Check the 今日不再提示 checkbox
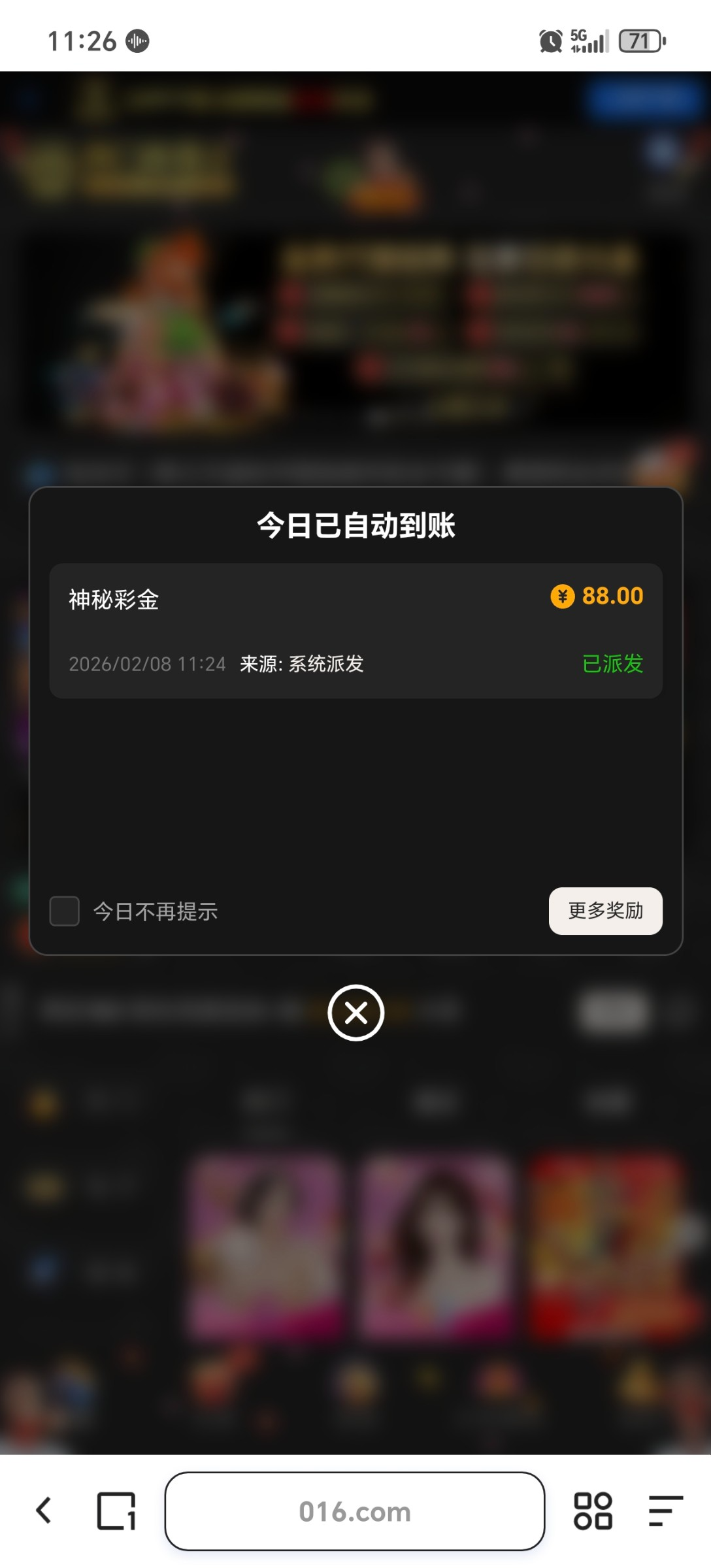The height and width of the screenshot is (1568, 711). (65, 911)
